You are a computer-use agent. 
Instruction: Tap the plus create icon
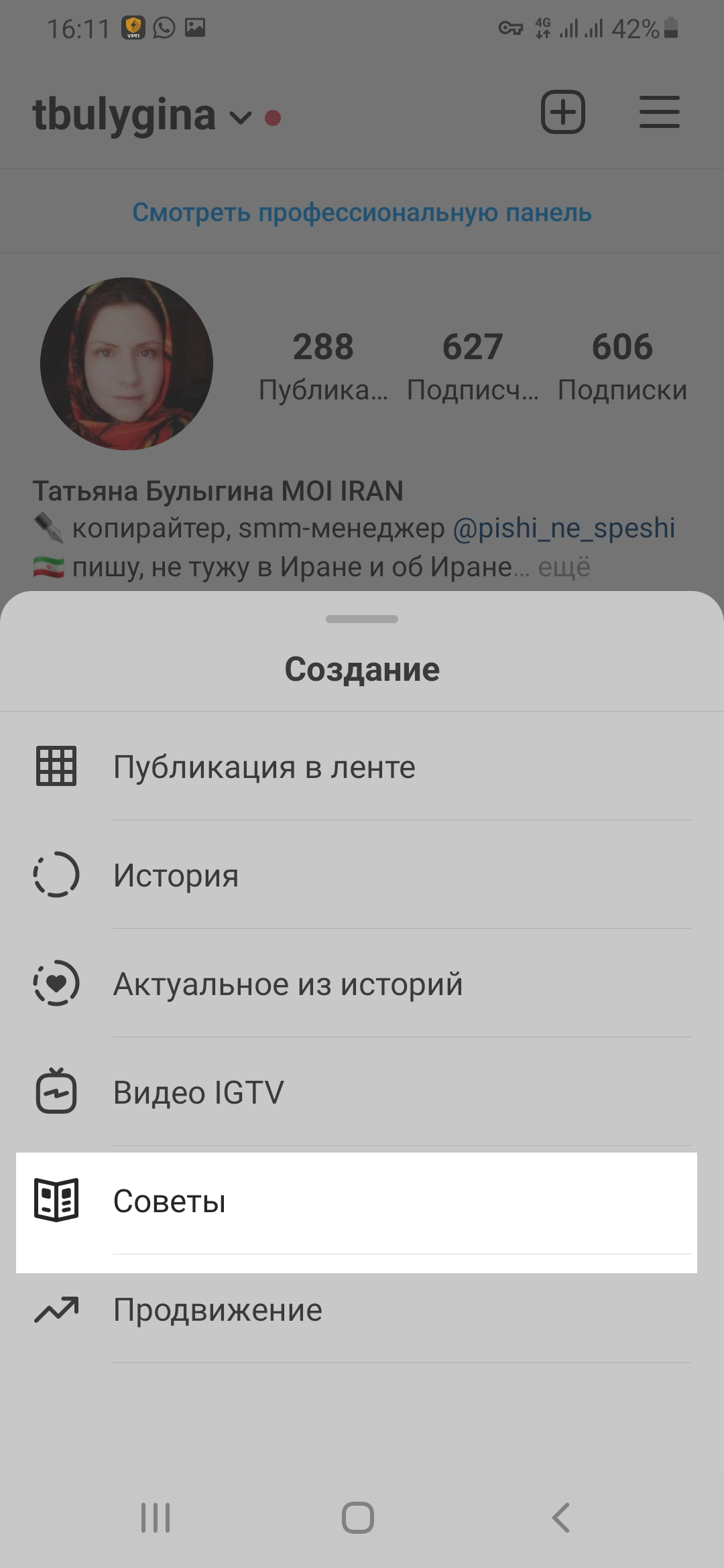coord(562,112)
